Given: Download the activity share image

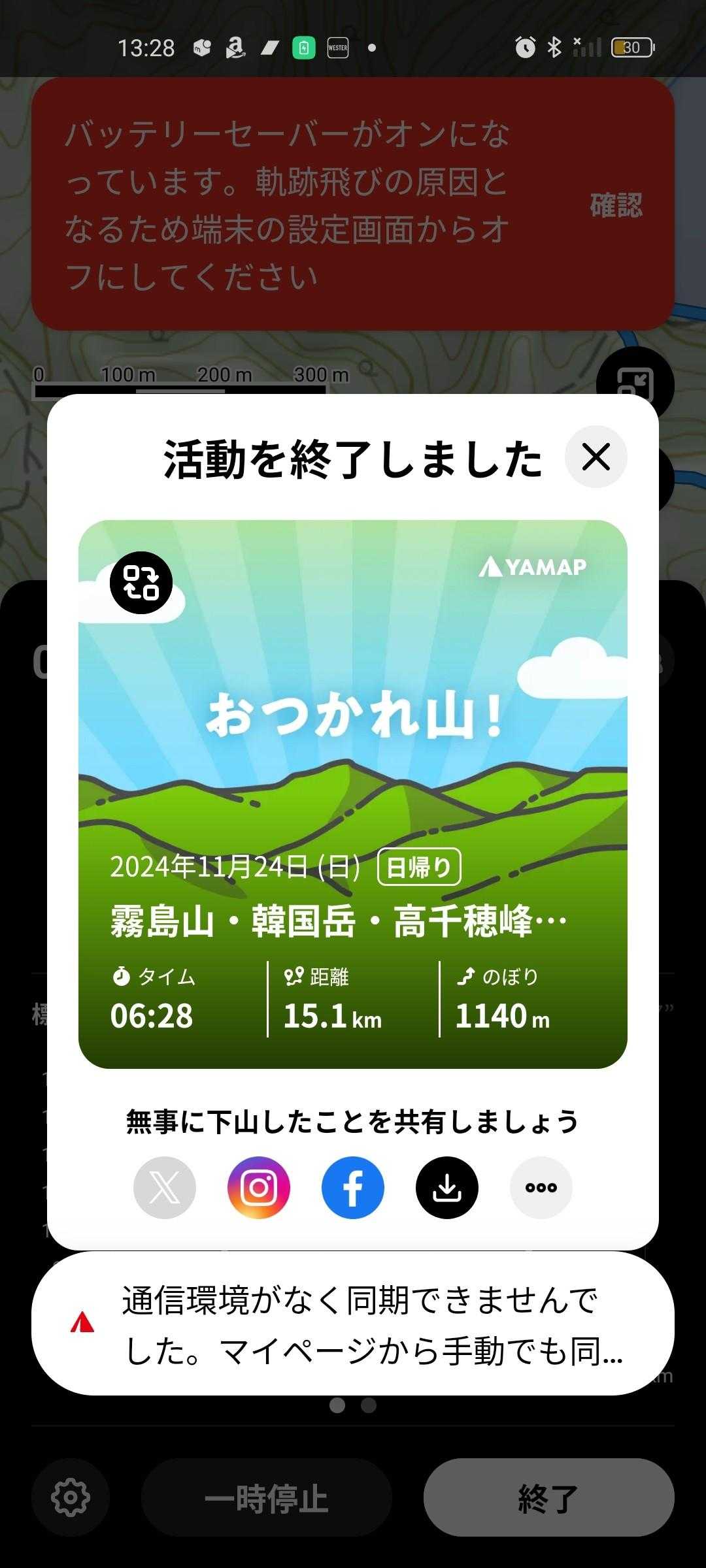Looking at the screenshot, I should pyautogui.click(x=447, y=1187).
